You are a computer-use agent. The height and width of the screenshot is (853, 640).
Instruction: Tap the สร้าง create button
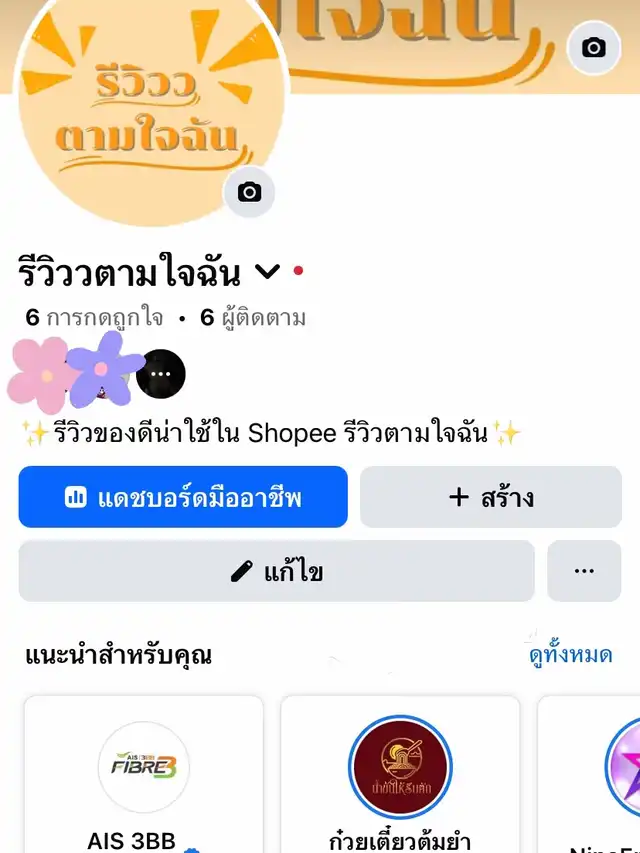490,497
